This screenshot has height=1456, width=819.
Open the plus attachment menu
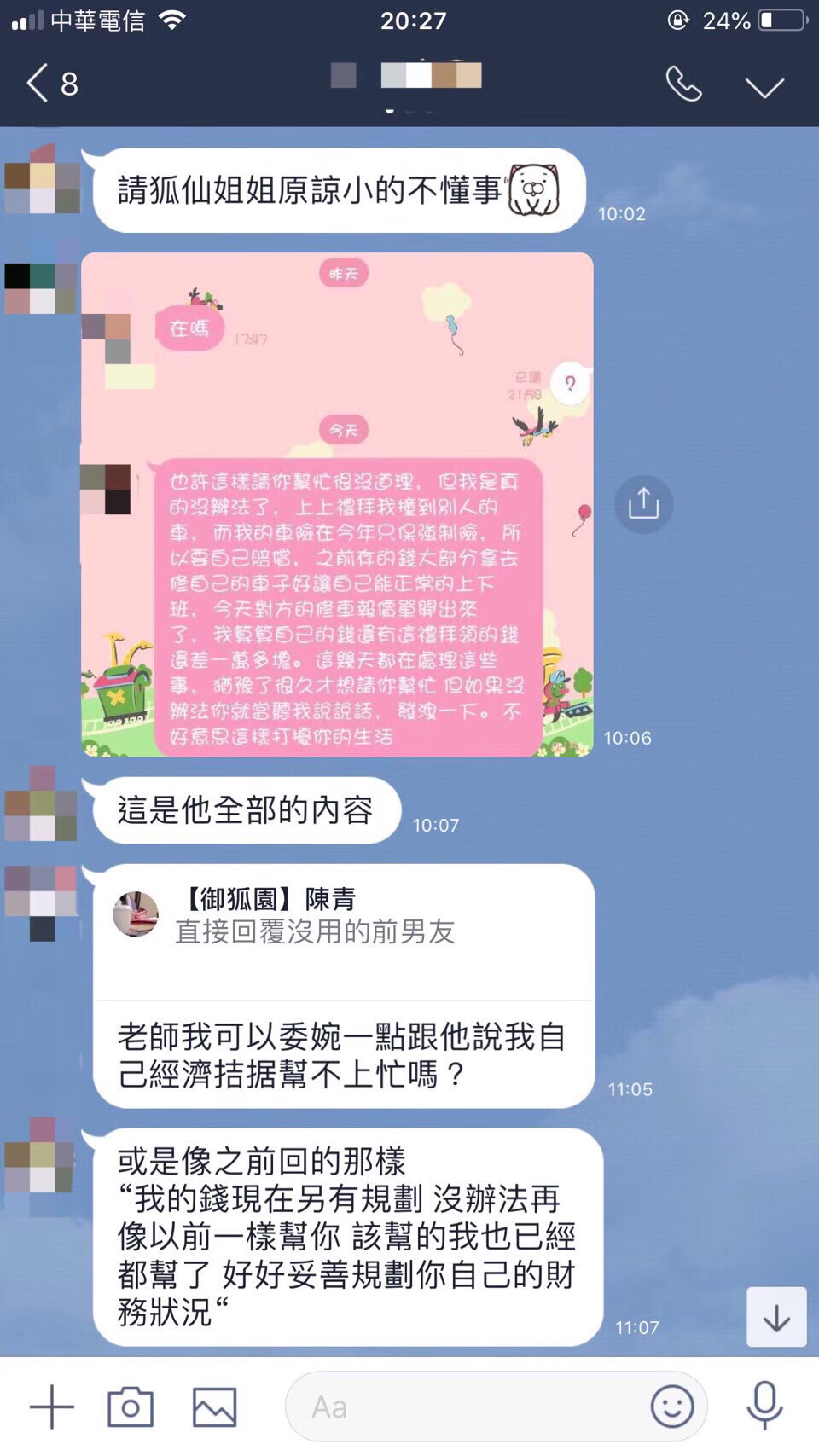point(51,1407)
